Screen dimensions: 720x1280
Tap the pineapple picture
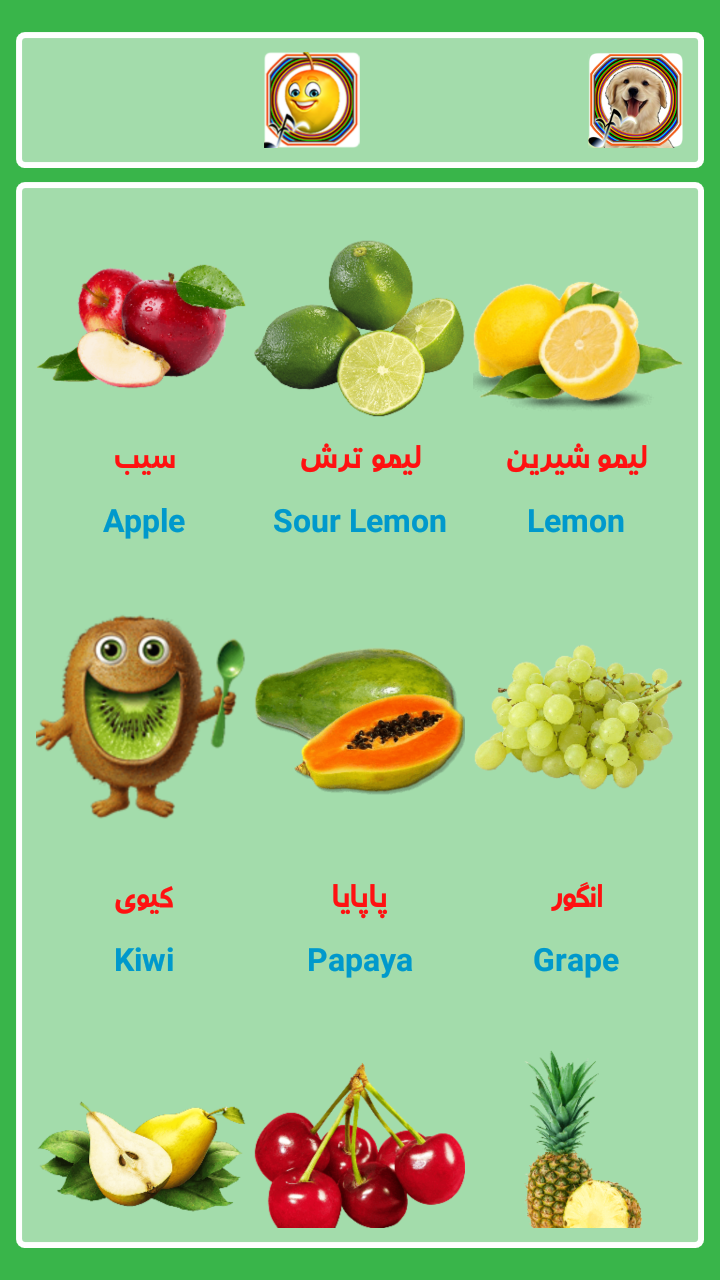[577, 1140]
